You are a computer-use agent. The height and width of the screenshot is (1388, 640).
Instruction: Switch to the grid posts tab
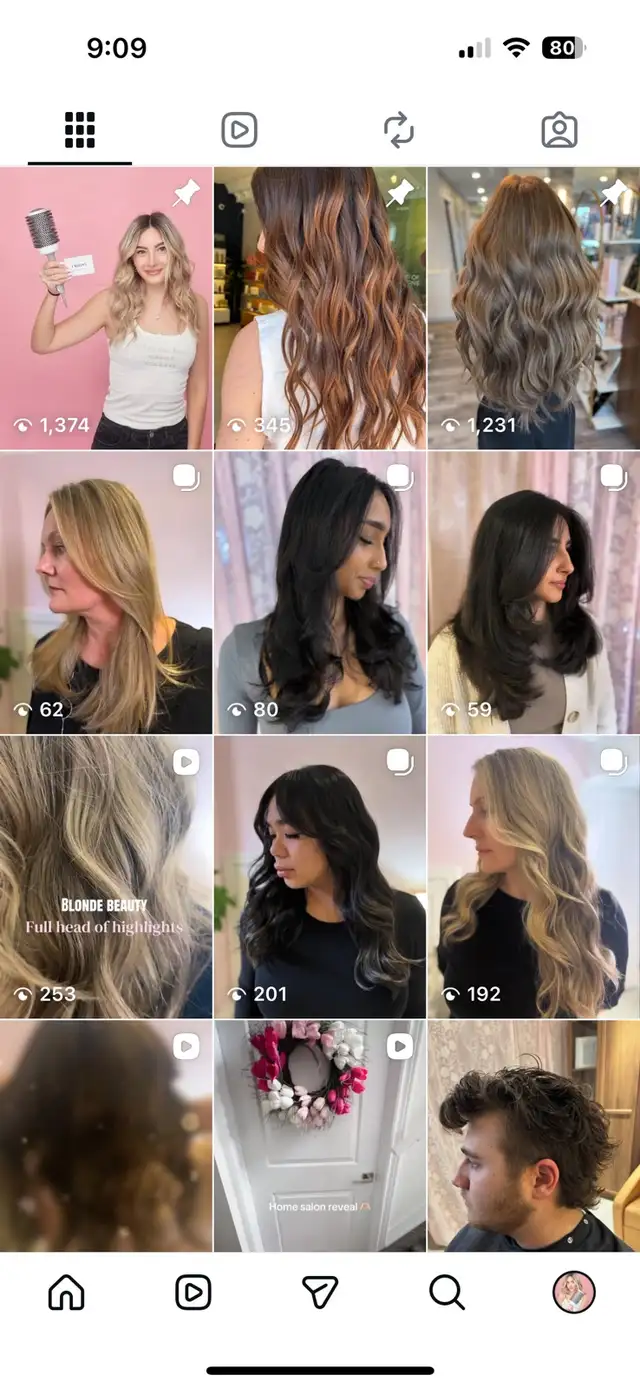pyautogui.click(x=79, y=130)
